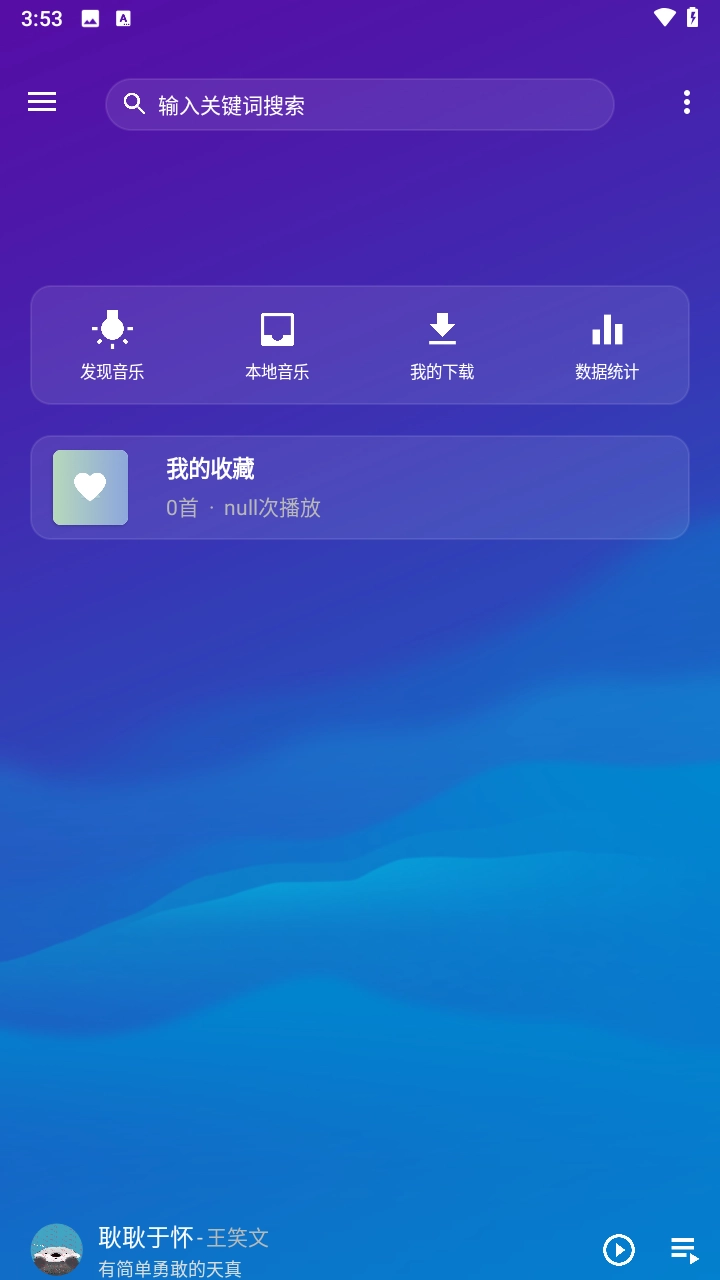
Task: Open the three-dot overflow menu
Action: pyautogui.click(x=686, y=101)
